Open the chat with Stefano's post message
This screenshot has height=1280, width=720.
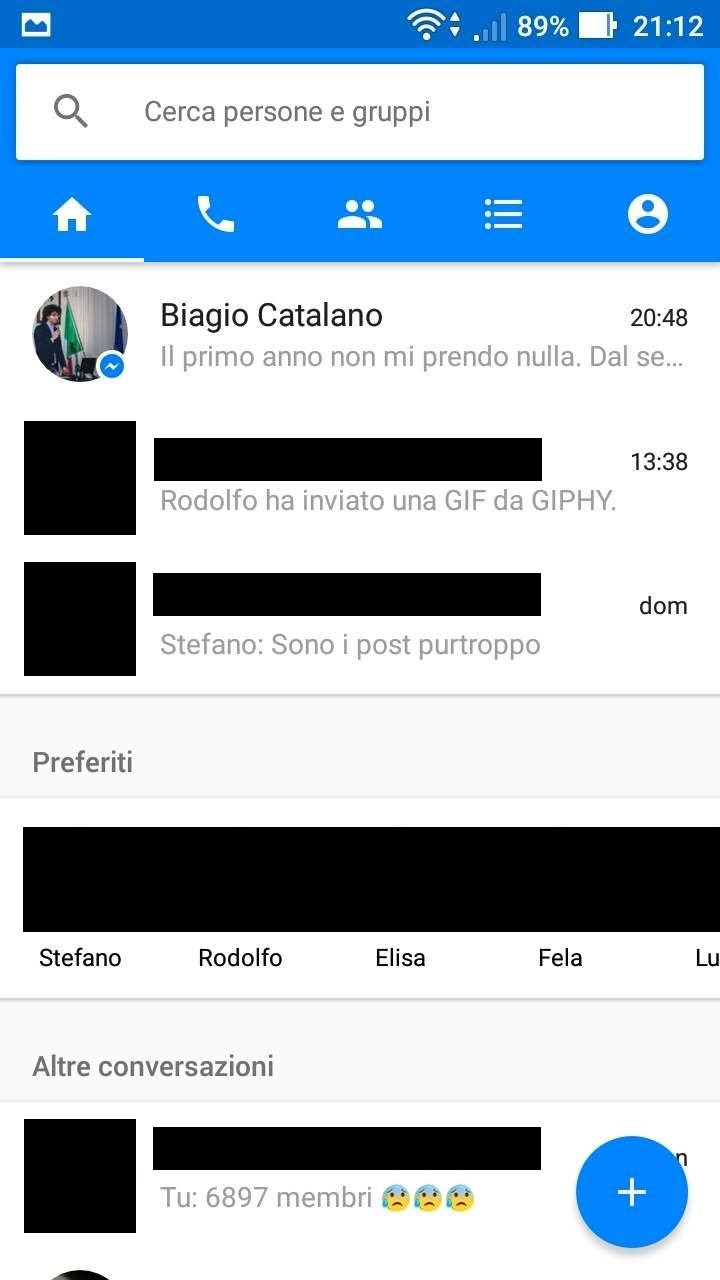[x=360, y=620]
